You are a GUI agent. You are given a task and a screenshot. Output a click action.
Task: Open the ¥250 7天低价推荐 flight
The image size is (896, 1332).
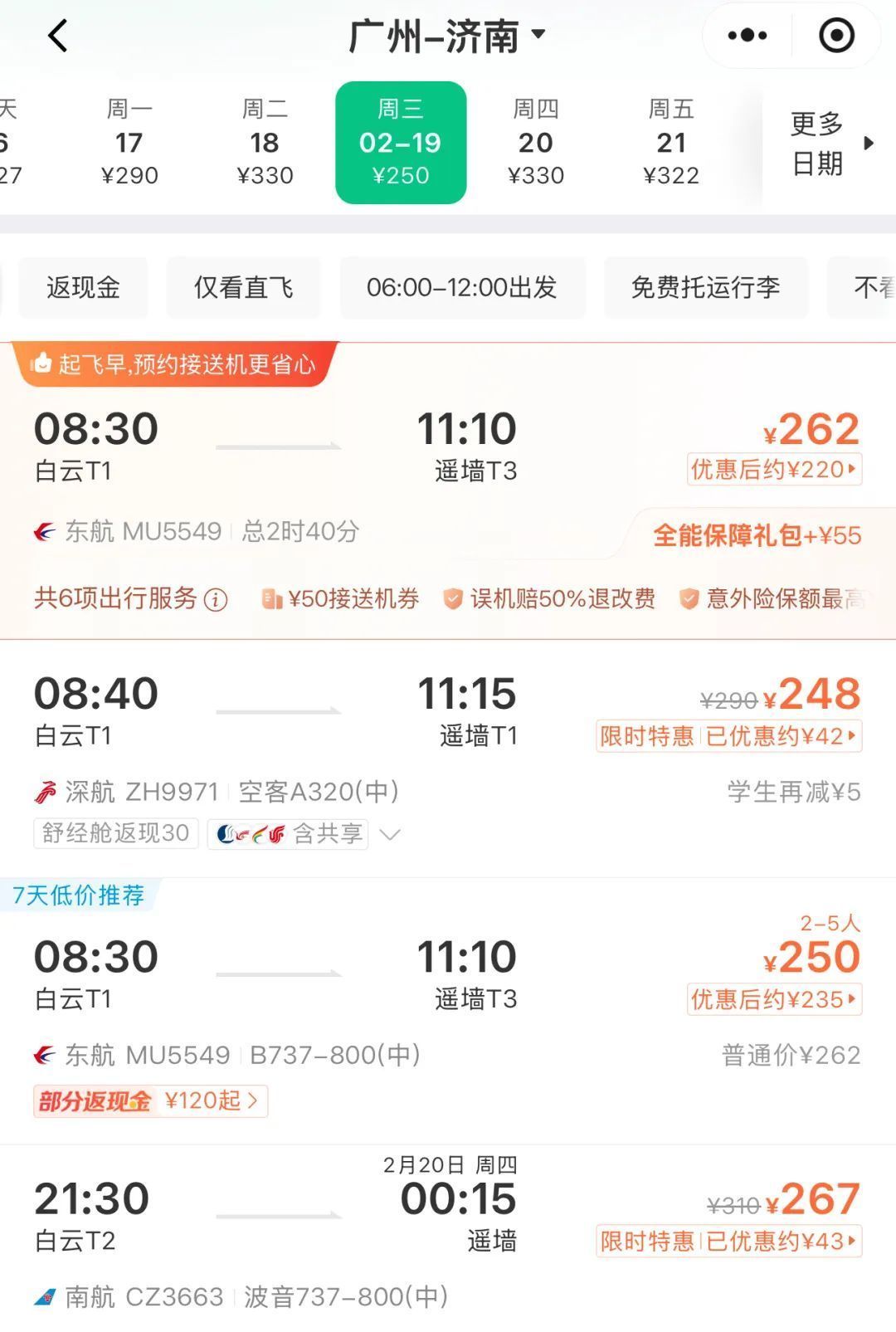(448, 988)
